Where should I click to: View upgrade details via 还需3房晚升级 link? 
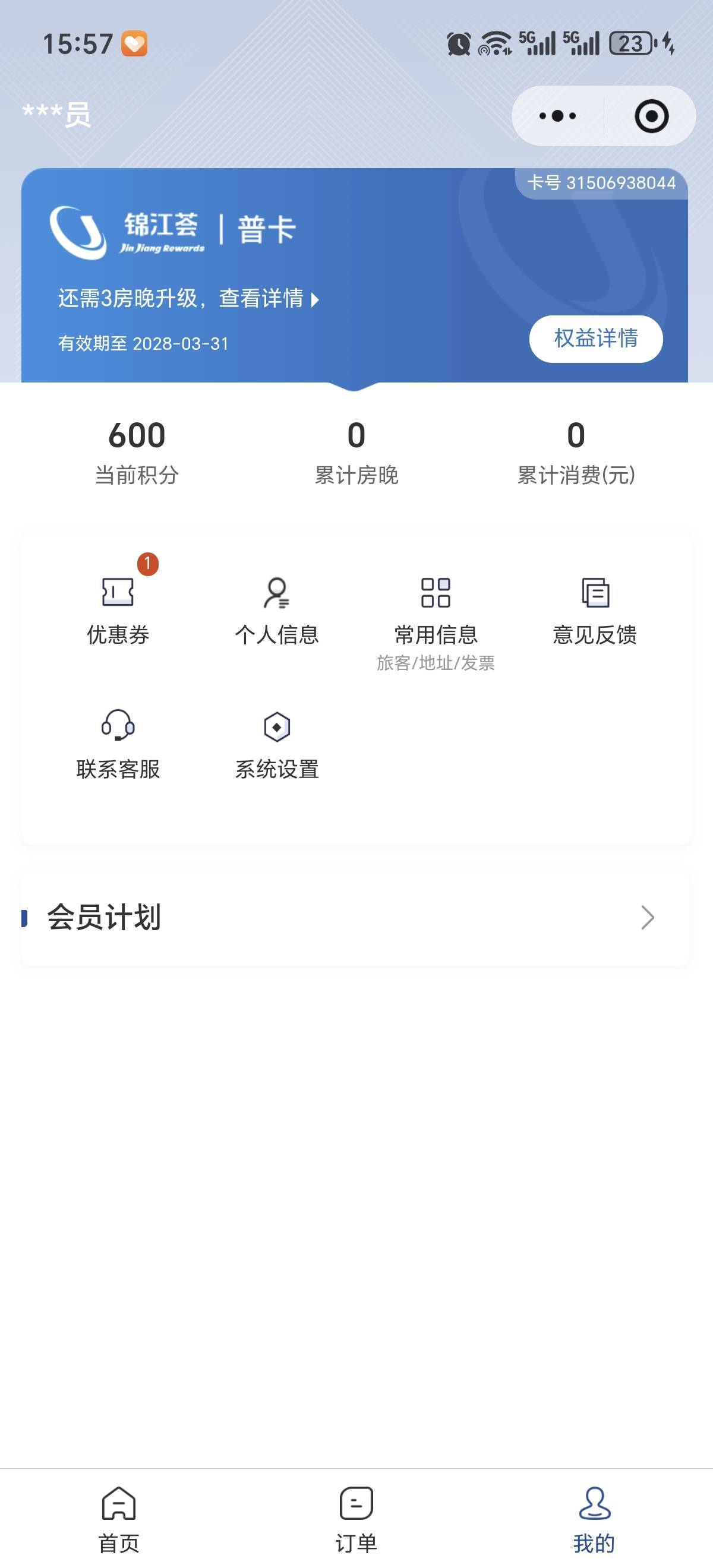point(189,298)
